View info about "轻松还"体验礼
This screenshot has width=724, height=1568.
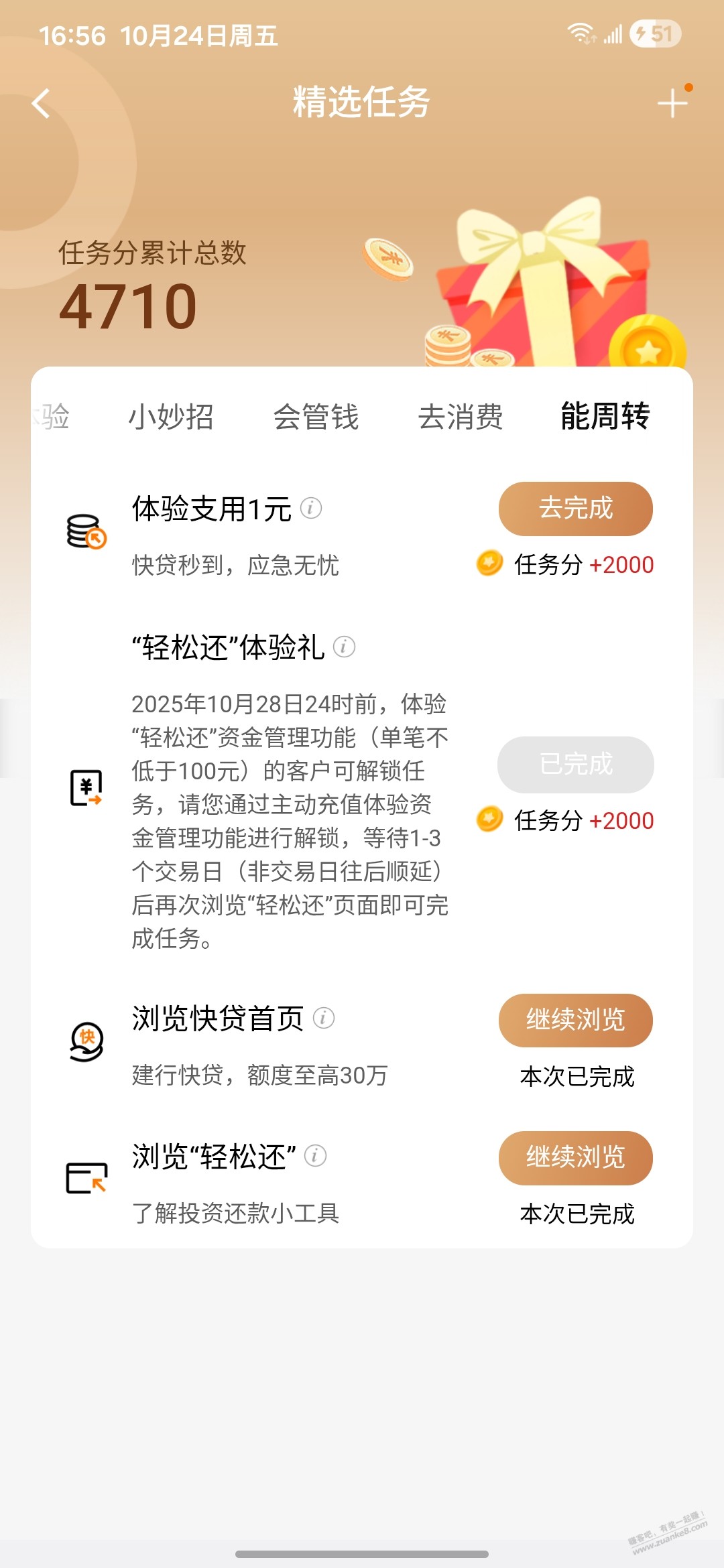coord(345,647)
